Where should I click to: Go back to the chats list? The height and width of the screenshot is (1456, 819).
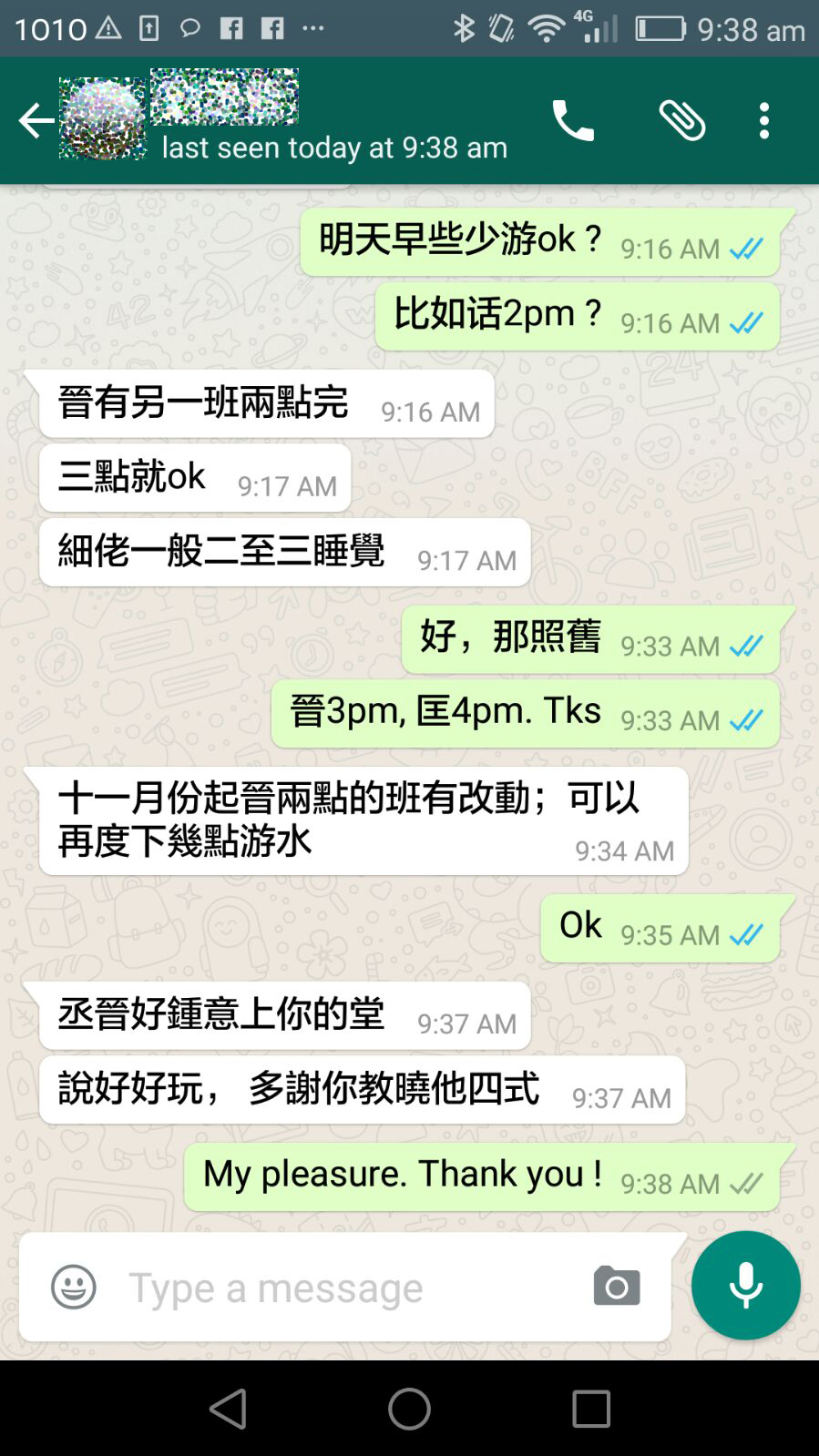(36, 120)
